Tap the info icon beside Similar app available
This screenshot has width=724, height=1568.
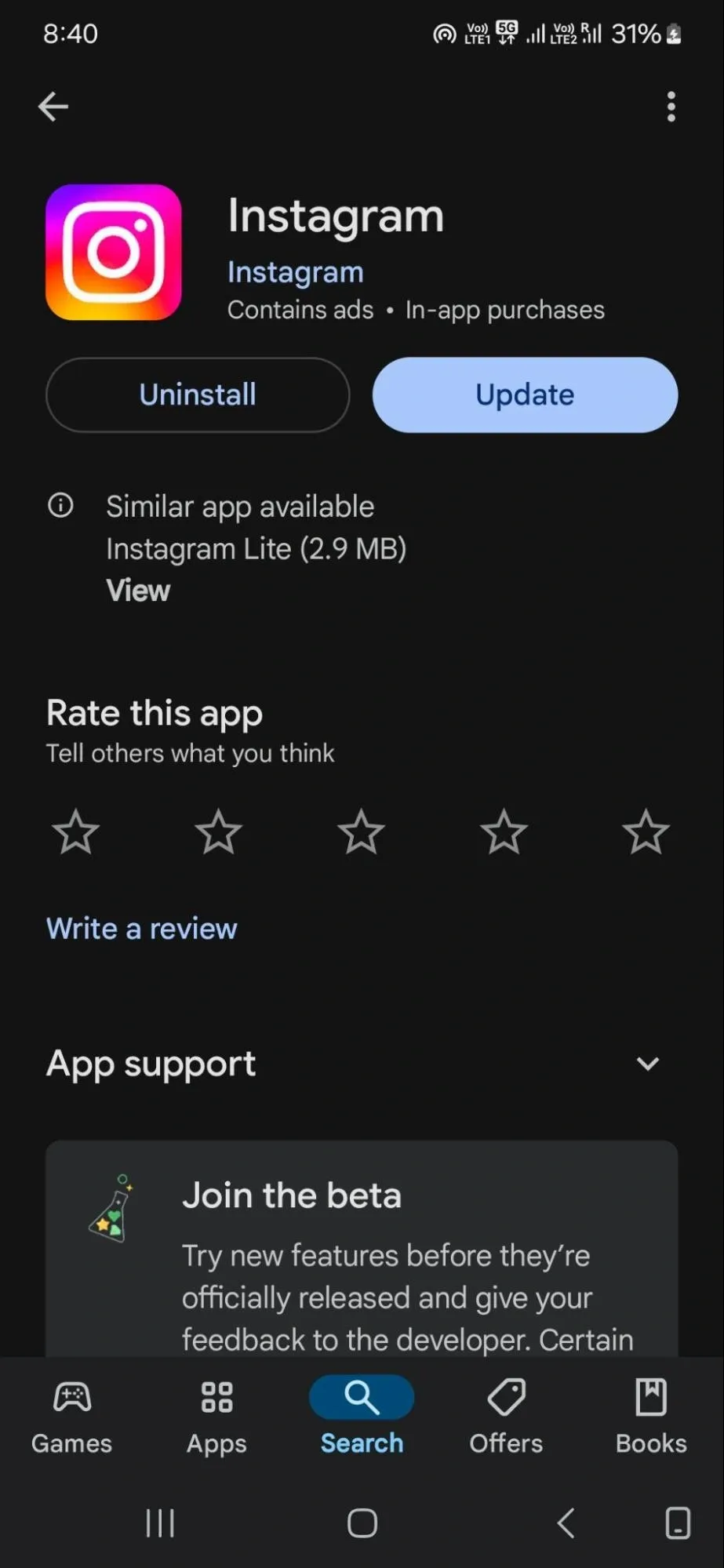(x=61, y=505)
